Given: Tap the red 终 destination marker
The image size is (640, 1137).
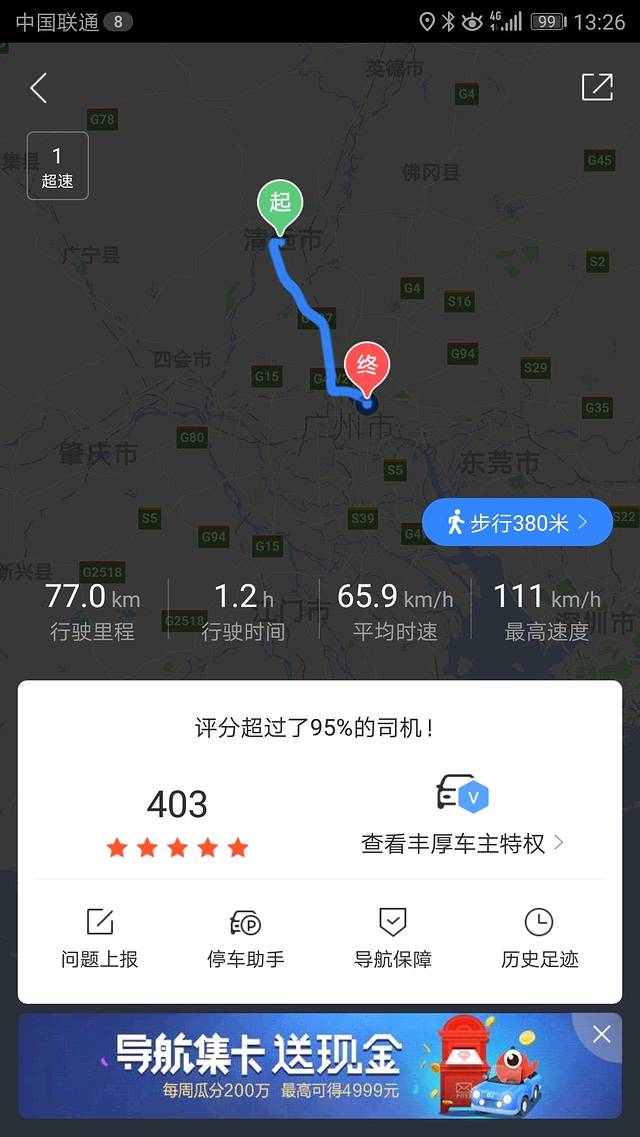Looking at the screenshot, I should coord(365,367).
